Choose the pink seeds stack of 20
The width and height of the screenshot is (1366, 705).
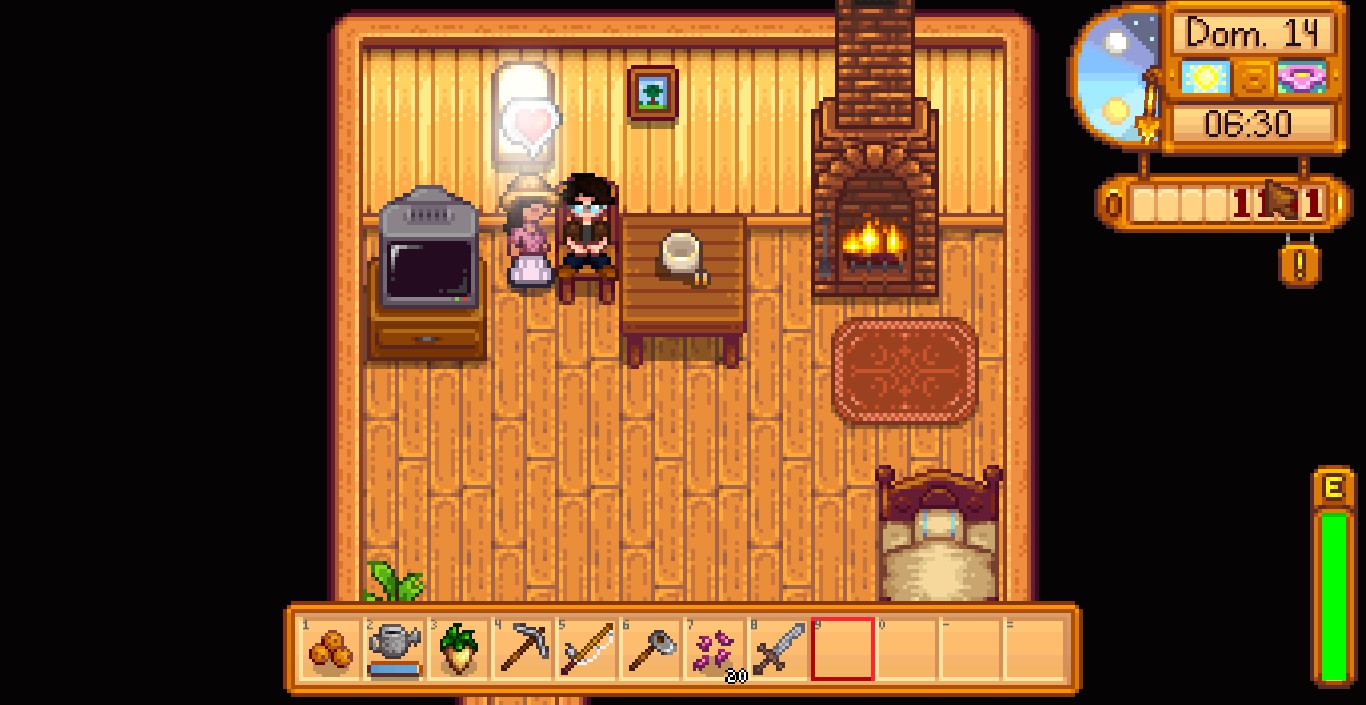(x=714, y=649)
